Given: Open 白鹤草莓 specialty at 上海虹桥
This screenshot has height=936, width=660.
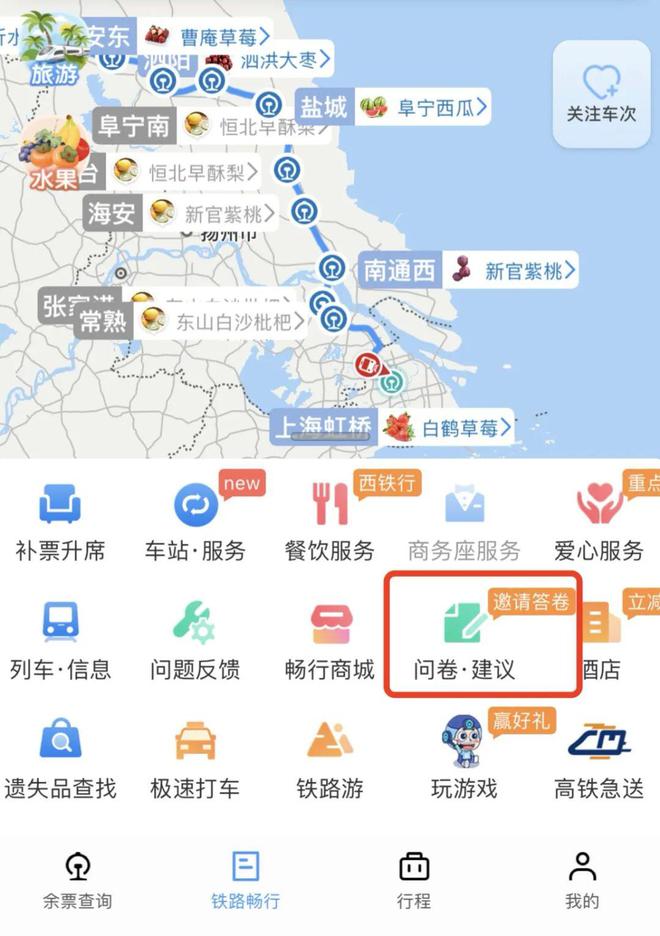Looking at the screenshot, I should point(448,429).
